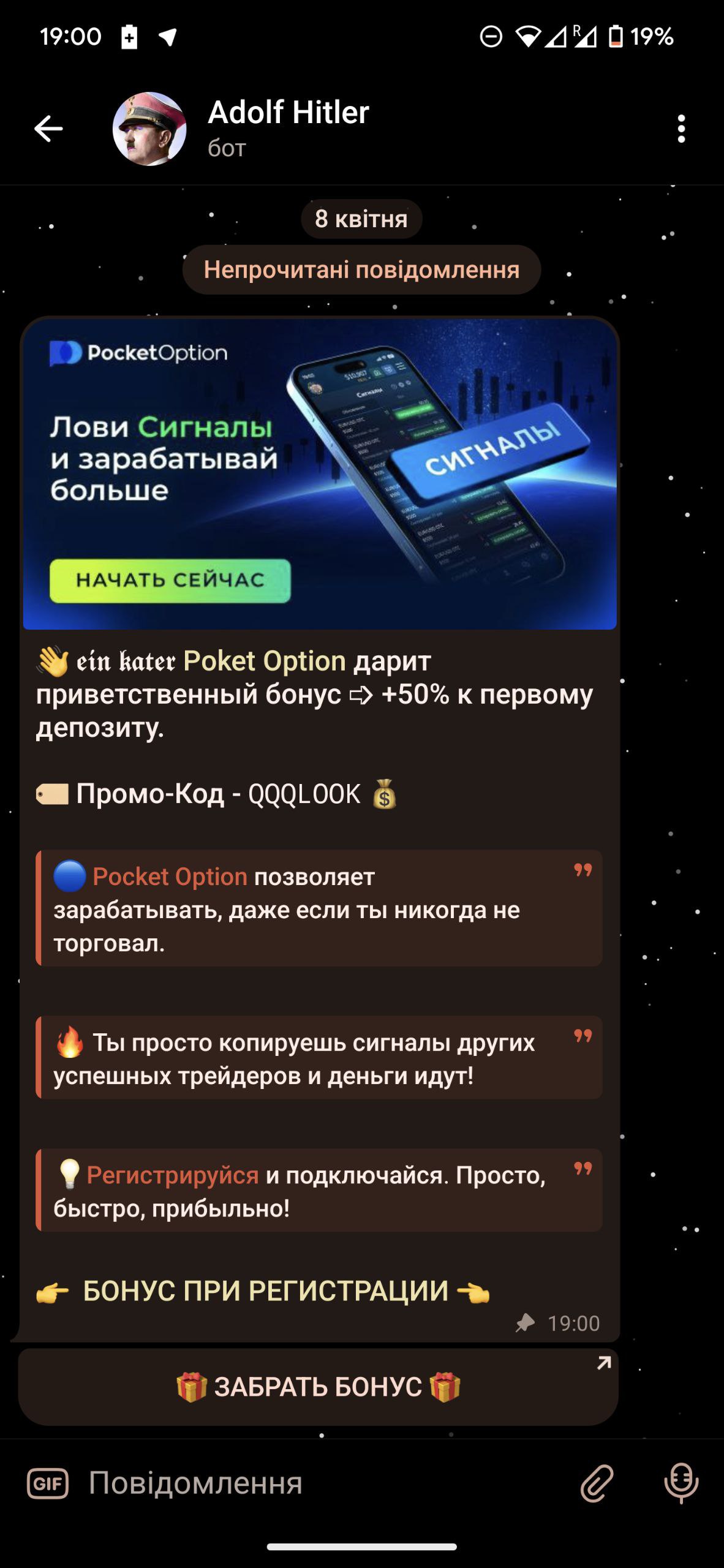
Task: Open the bot's profile avatar
Action: (x=149, y=129)
